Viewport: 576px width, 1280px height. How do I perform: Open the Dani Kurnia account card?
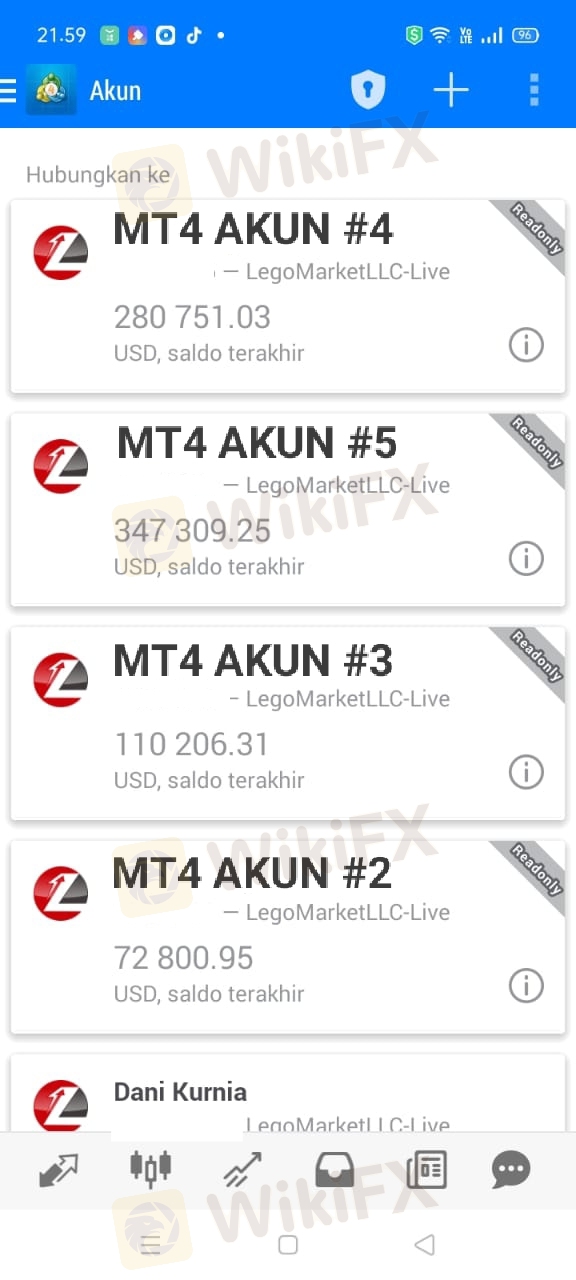pos(288,1093)
